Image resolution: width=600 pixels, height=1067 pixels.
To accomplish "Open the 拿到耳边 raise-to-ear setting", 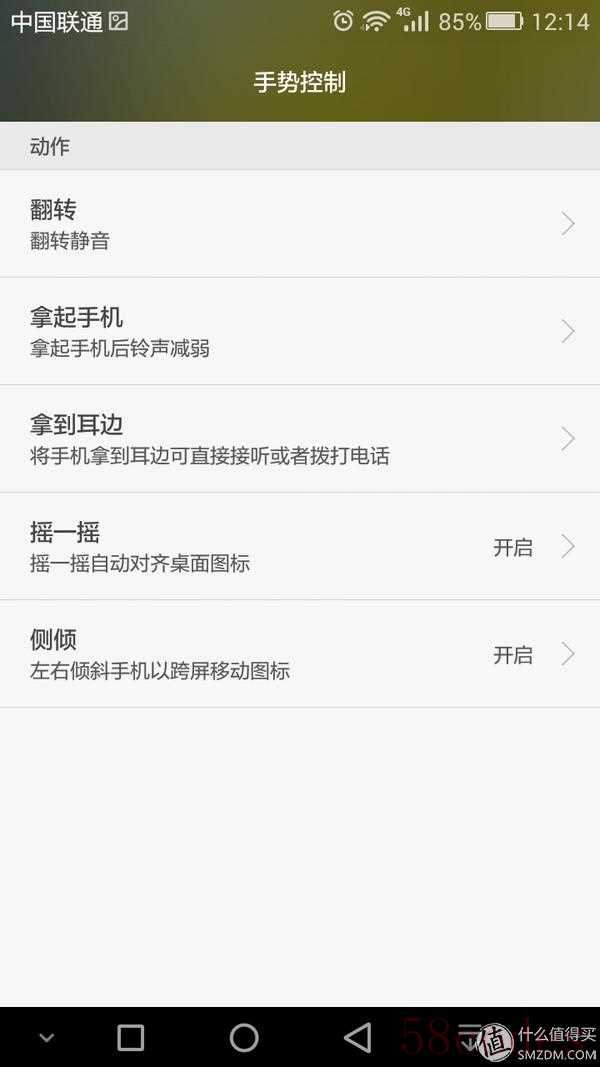I will (x=300, y=439).
